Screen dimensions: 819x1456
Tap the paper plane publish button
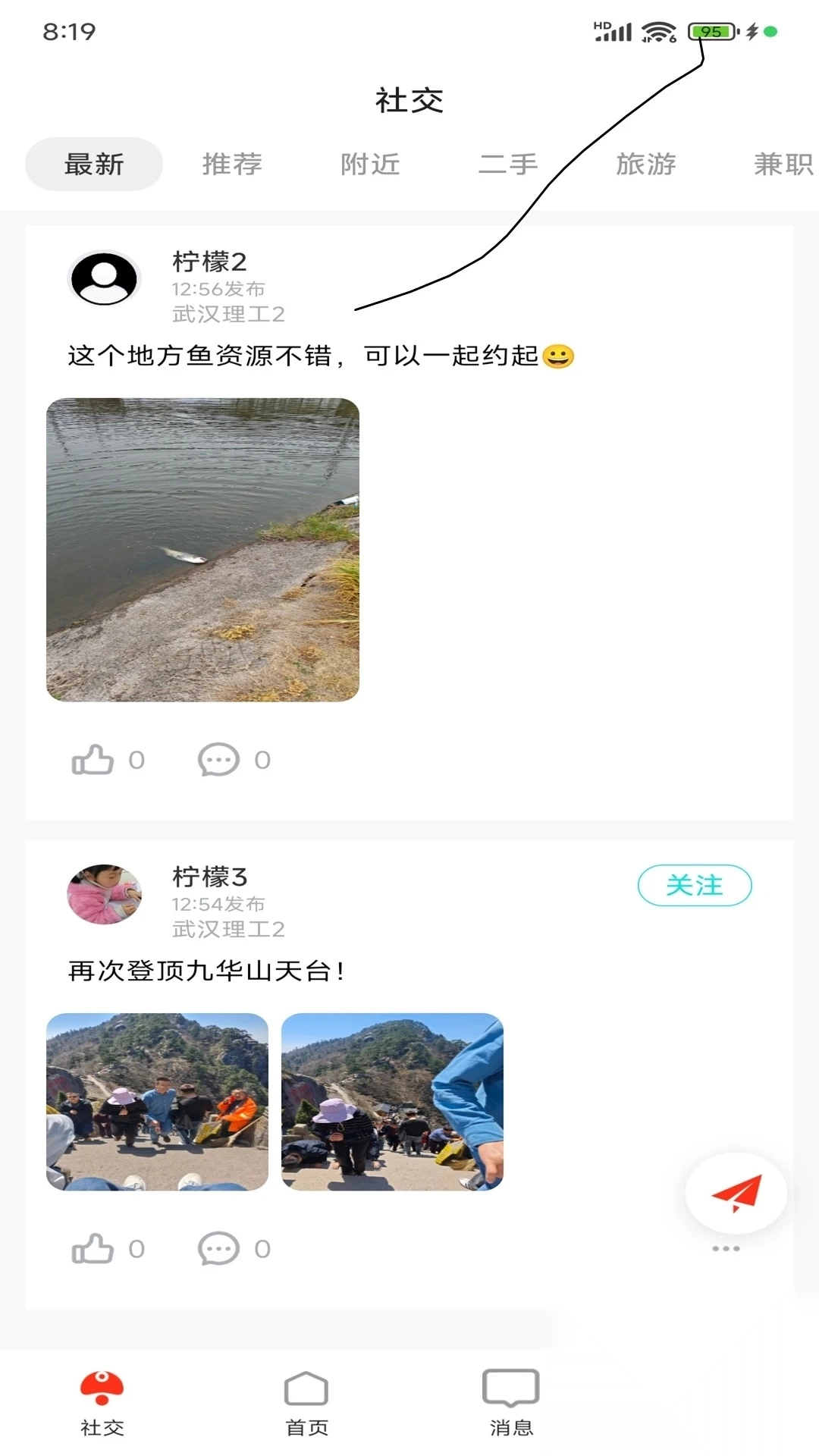[x=736, y=1193]
